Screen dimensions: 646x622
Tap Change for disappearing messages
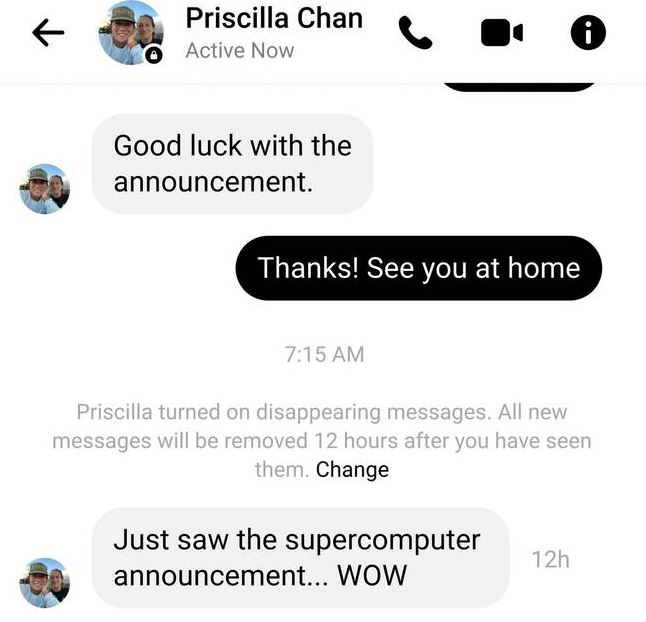[x=352, y=469]
